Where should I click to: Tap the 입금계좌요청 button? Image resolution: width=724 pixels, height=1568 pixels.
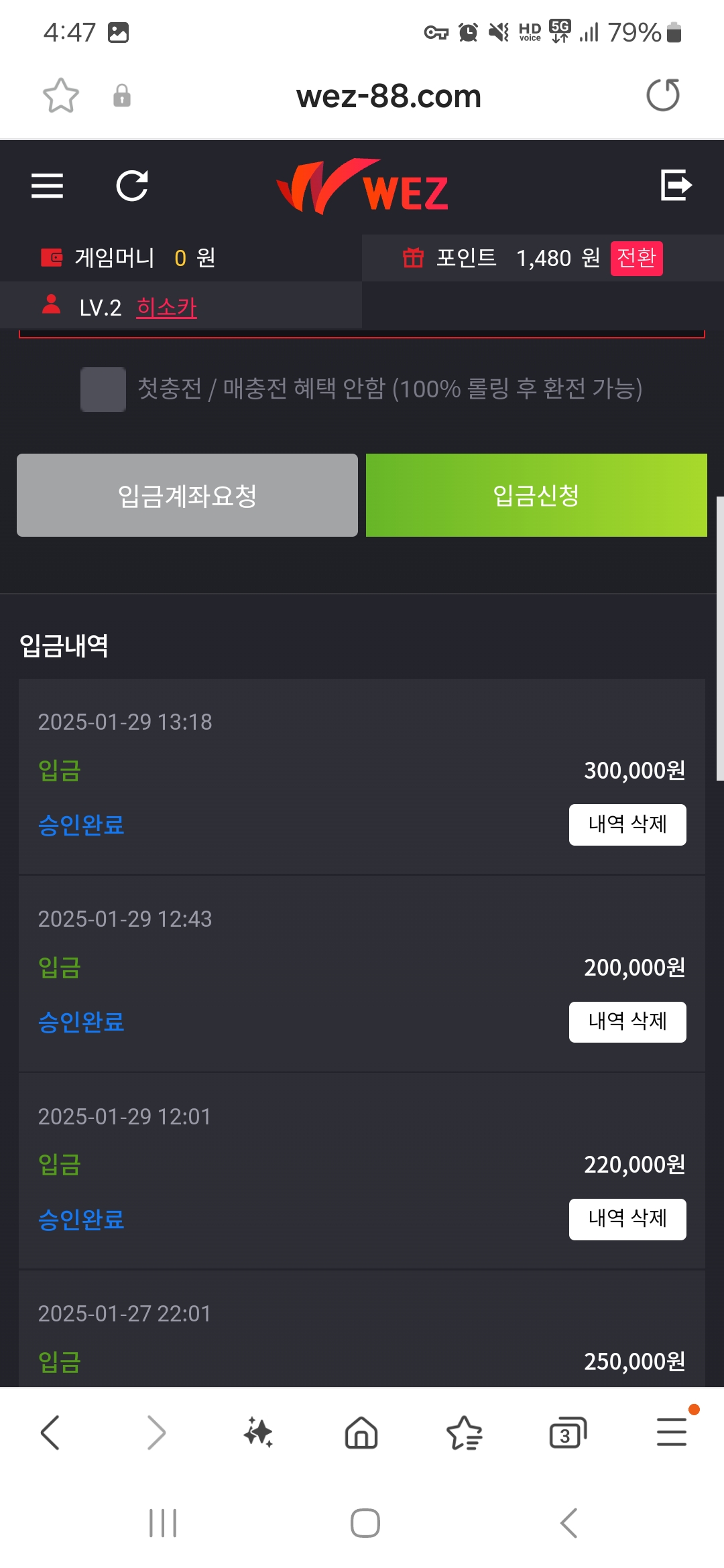click(x=187, y=495)
